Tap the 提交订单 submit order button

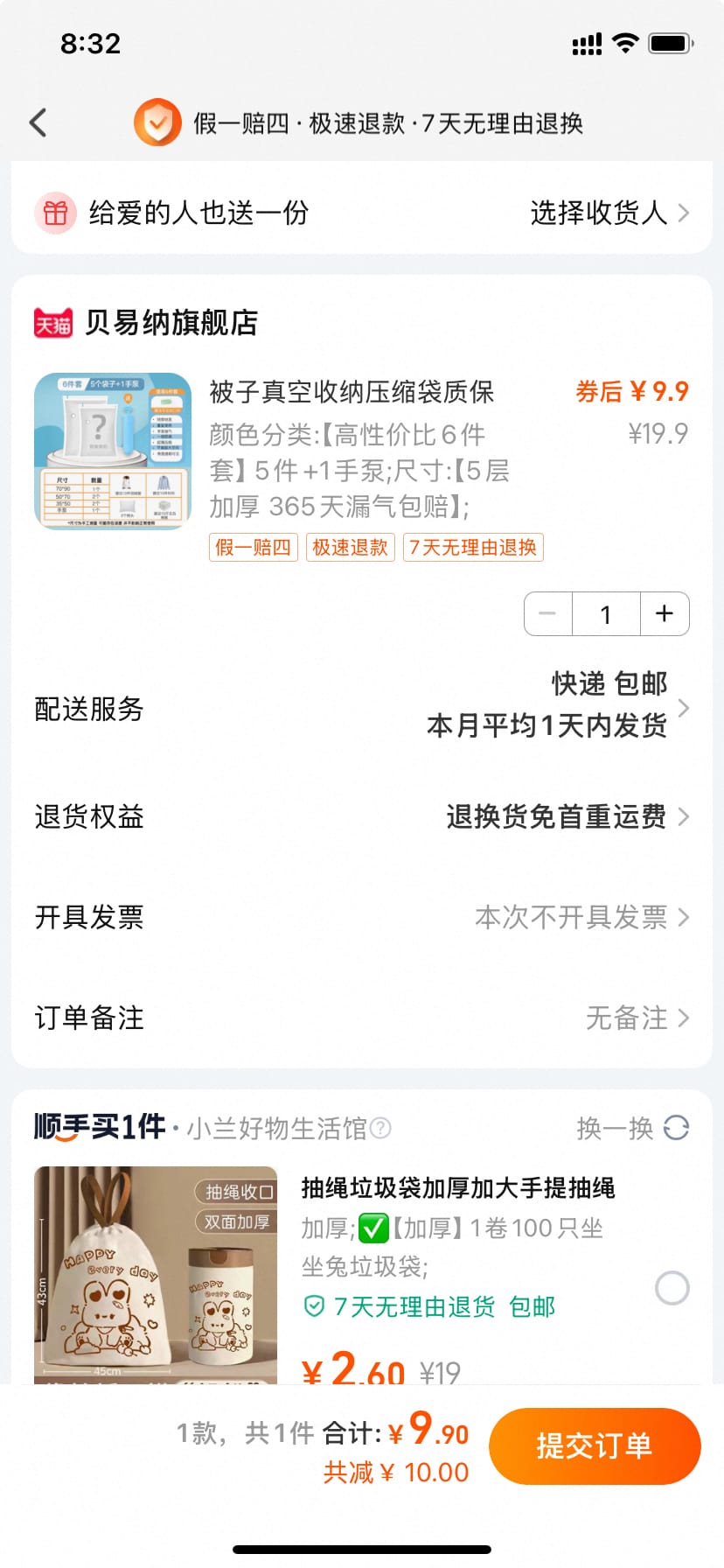point(595,1445)
